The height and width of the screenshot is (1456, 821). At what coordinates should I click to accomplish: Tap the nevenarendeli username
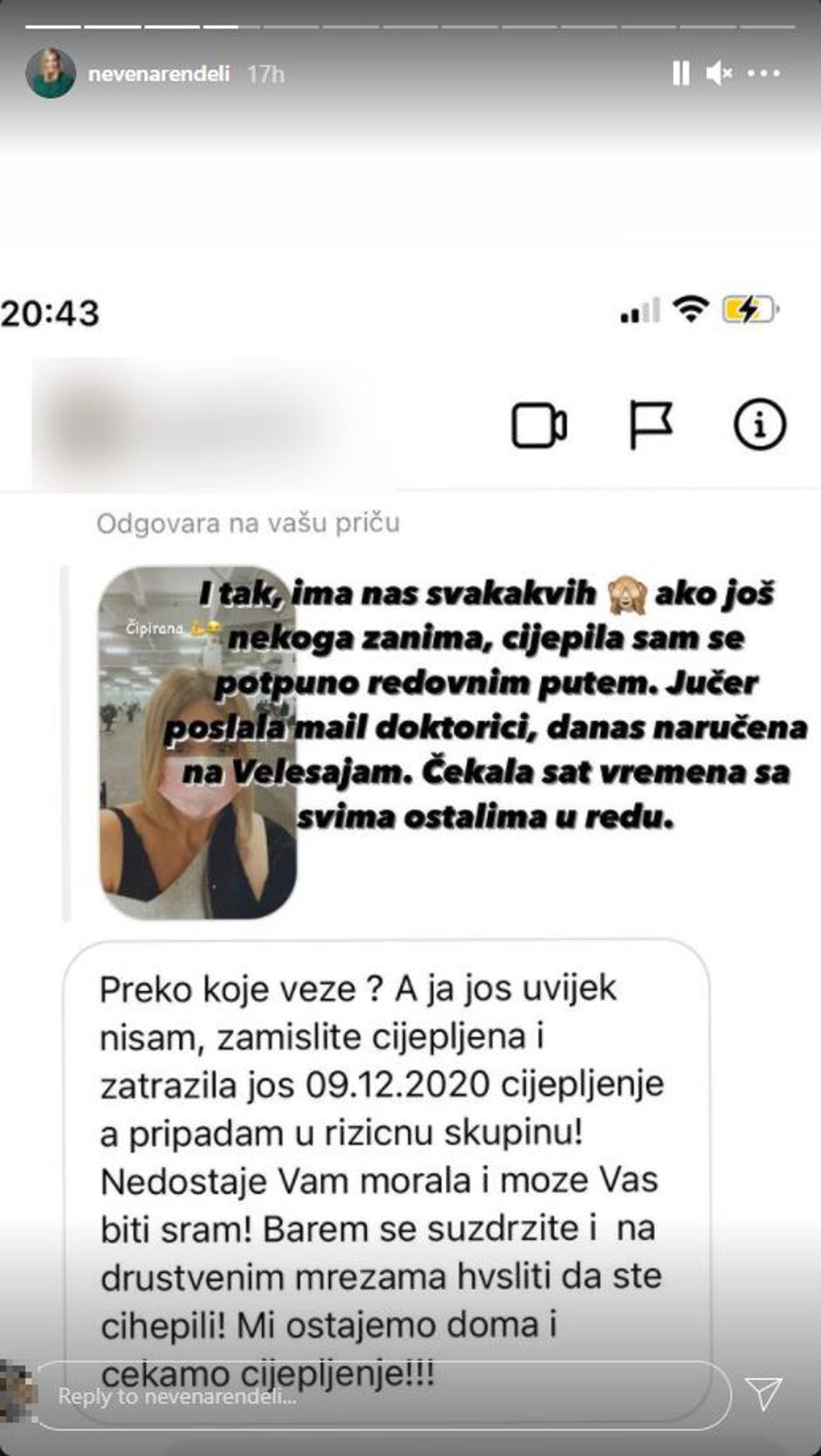pos(159,74)
